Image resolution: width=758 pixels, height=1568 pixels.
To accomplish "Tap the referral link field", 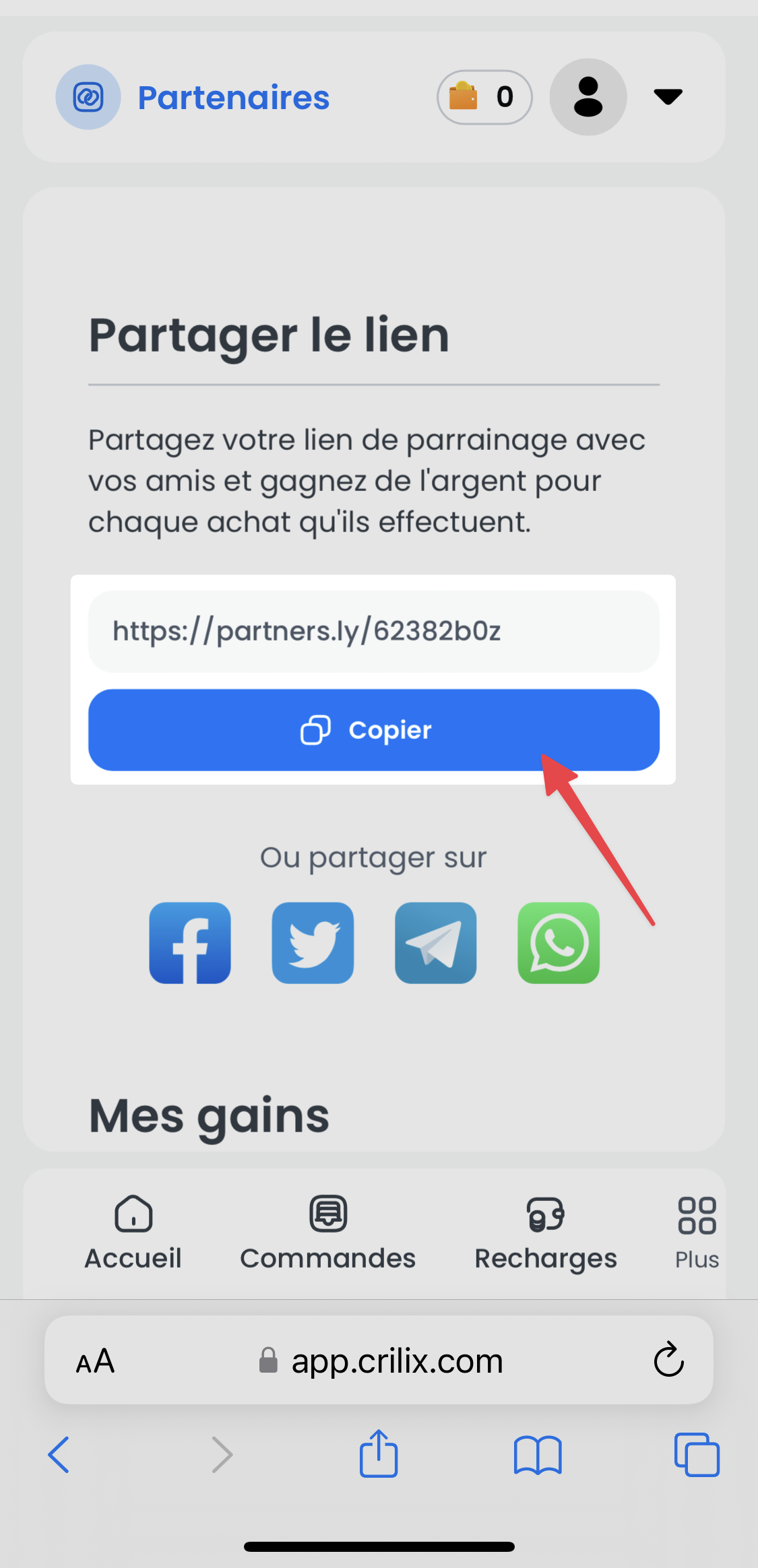I will coord(373,631).
